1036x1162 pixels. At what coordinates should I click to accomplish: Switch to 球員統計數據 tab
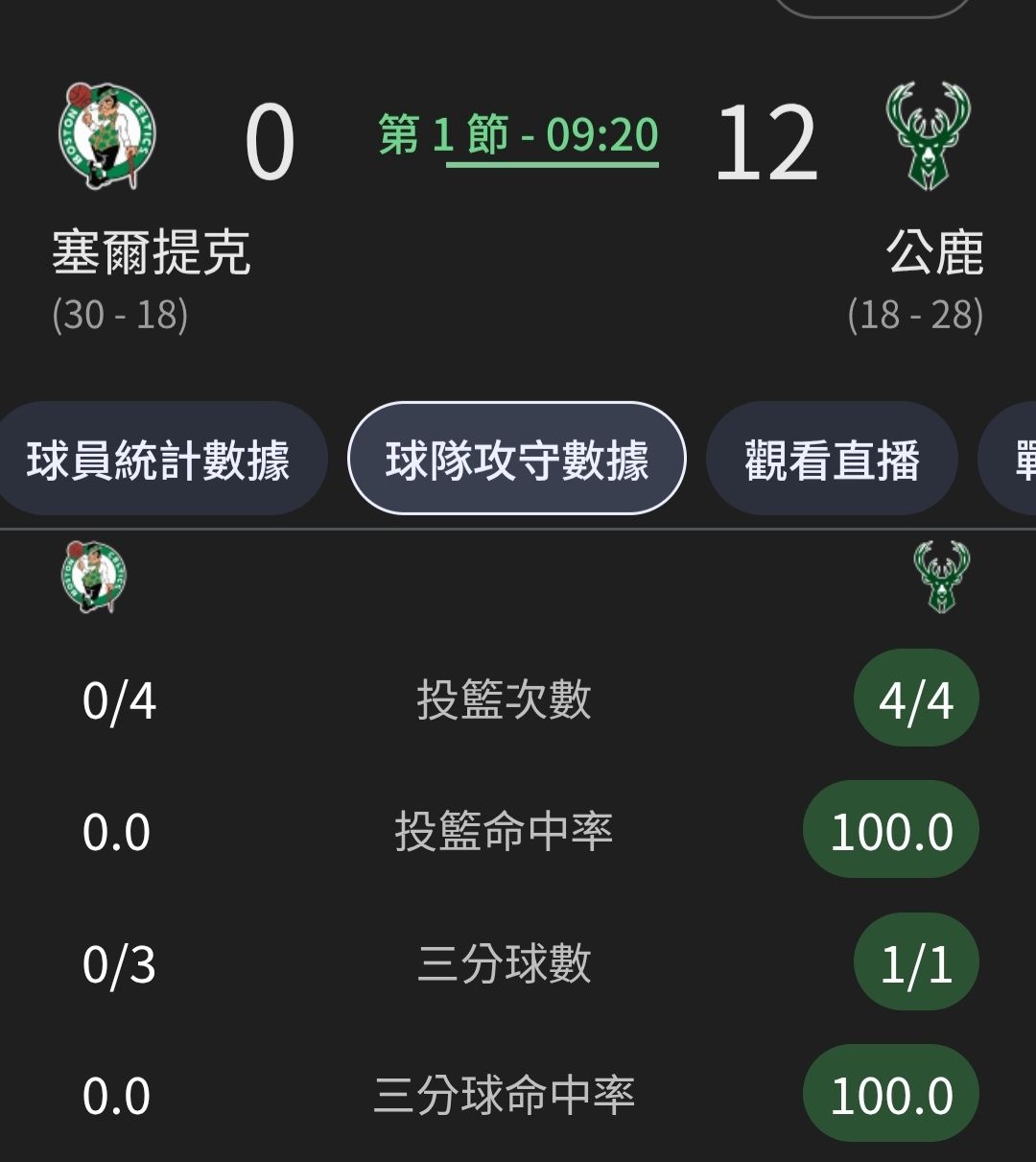(x=158, y=460)
